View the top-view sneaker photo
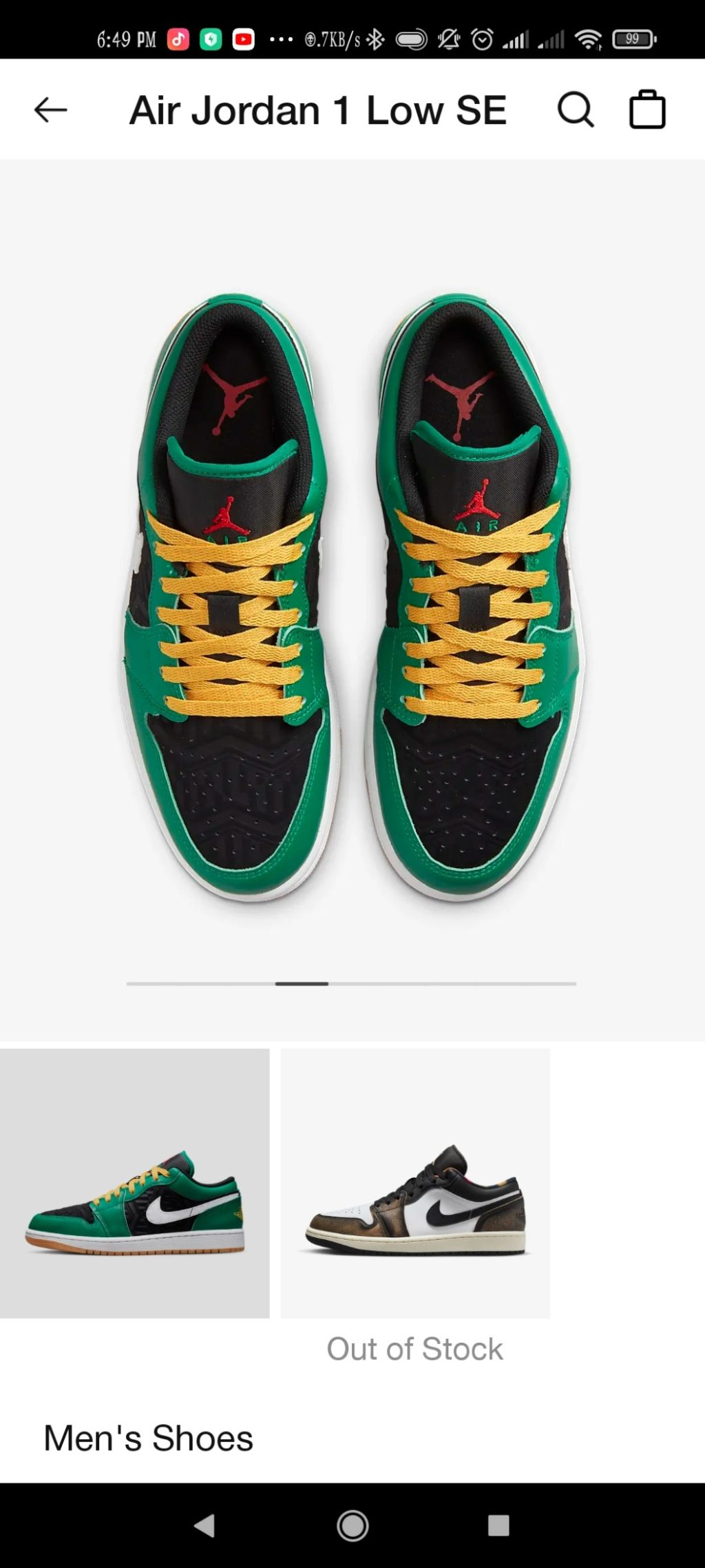Image resolution: width=705 pixels, height=1568 pixels. click(x=352, y=599)
